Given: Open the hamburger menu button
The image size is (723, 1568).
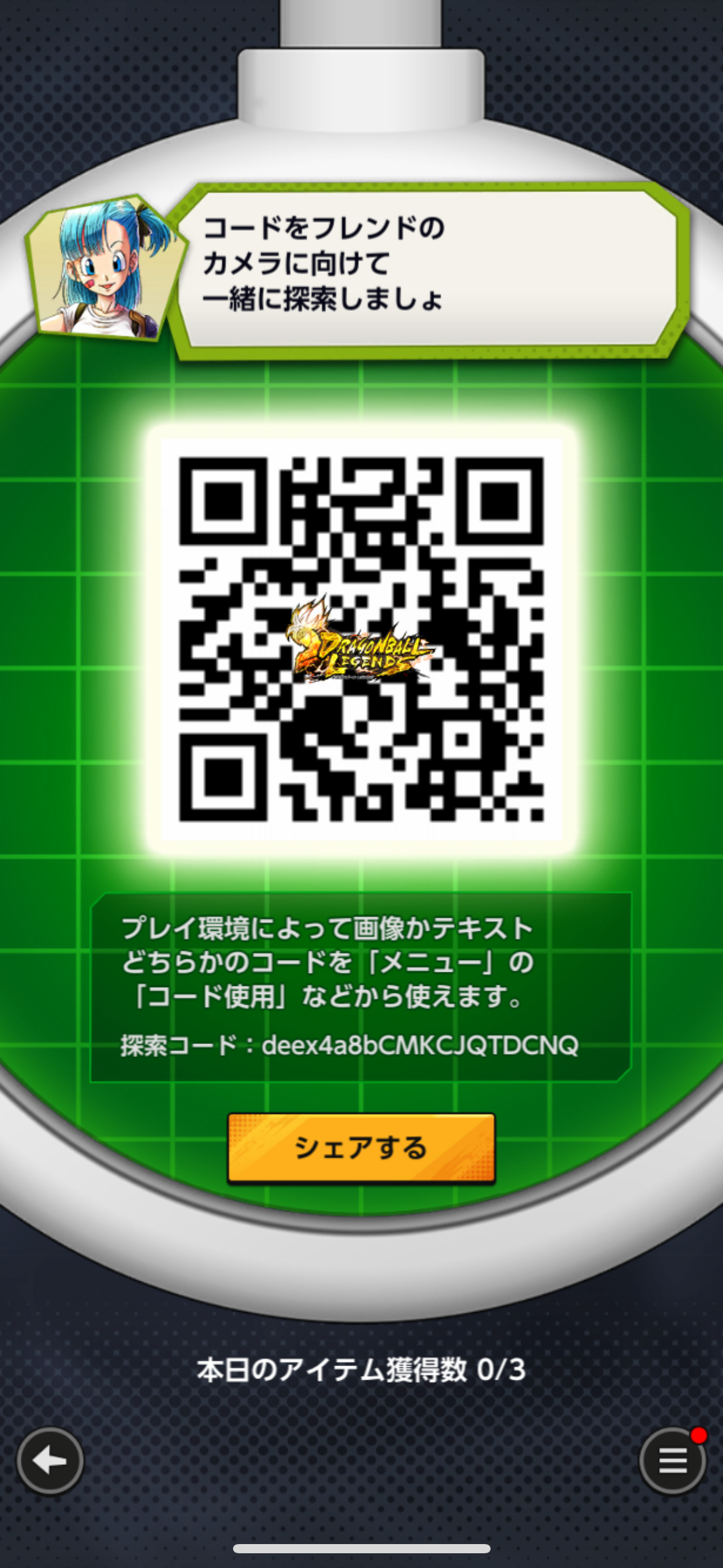Looking at the screenshot, I should (673, 1461).
